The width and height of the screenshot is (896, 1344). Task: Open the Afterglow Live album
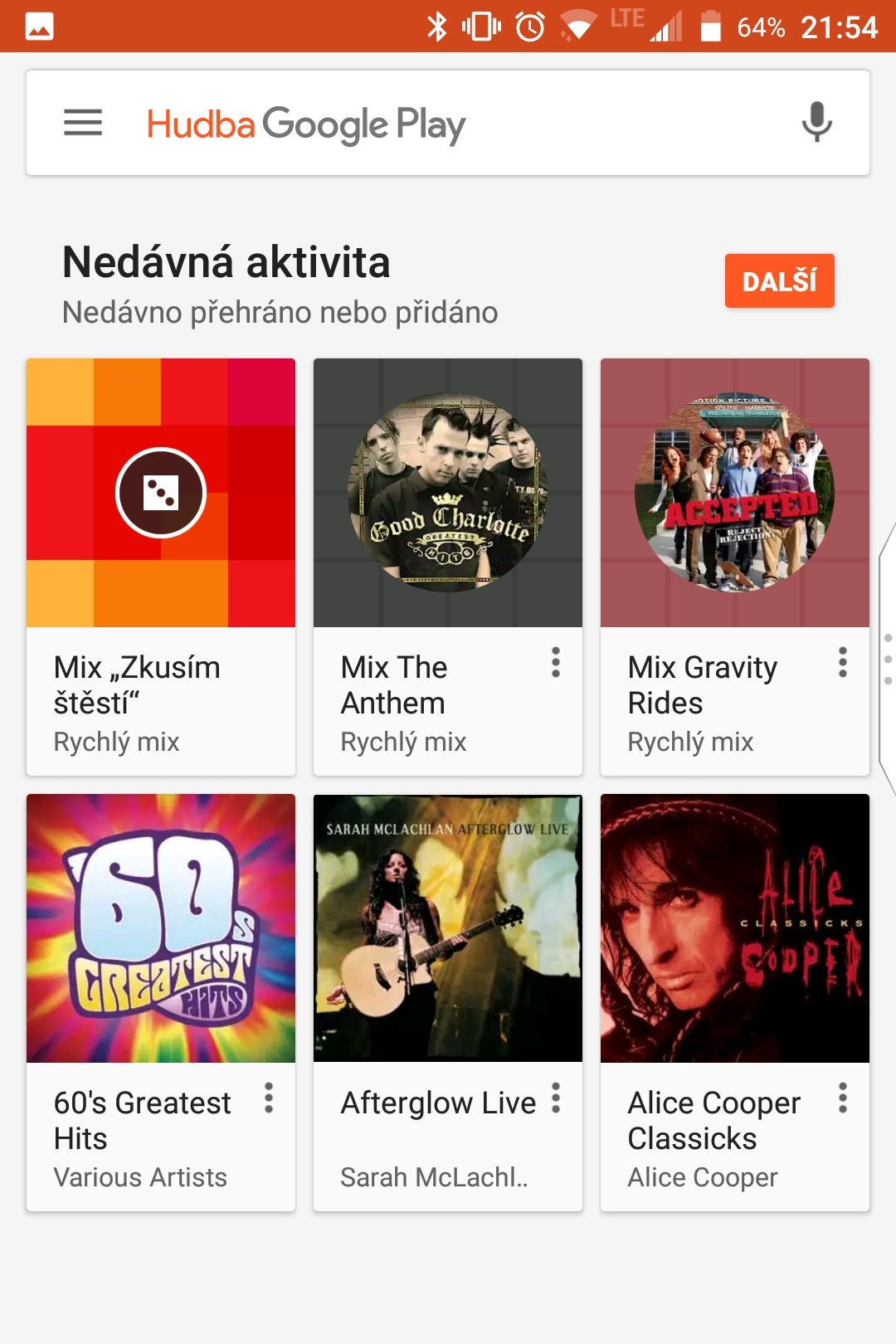(448, 928)
